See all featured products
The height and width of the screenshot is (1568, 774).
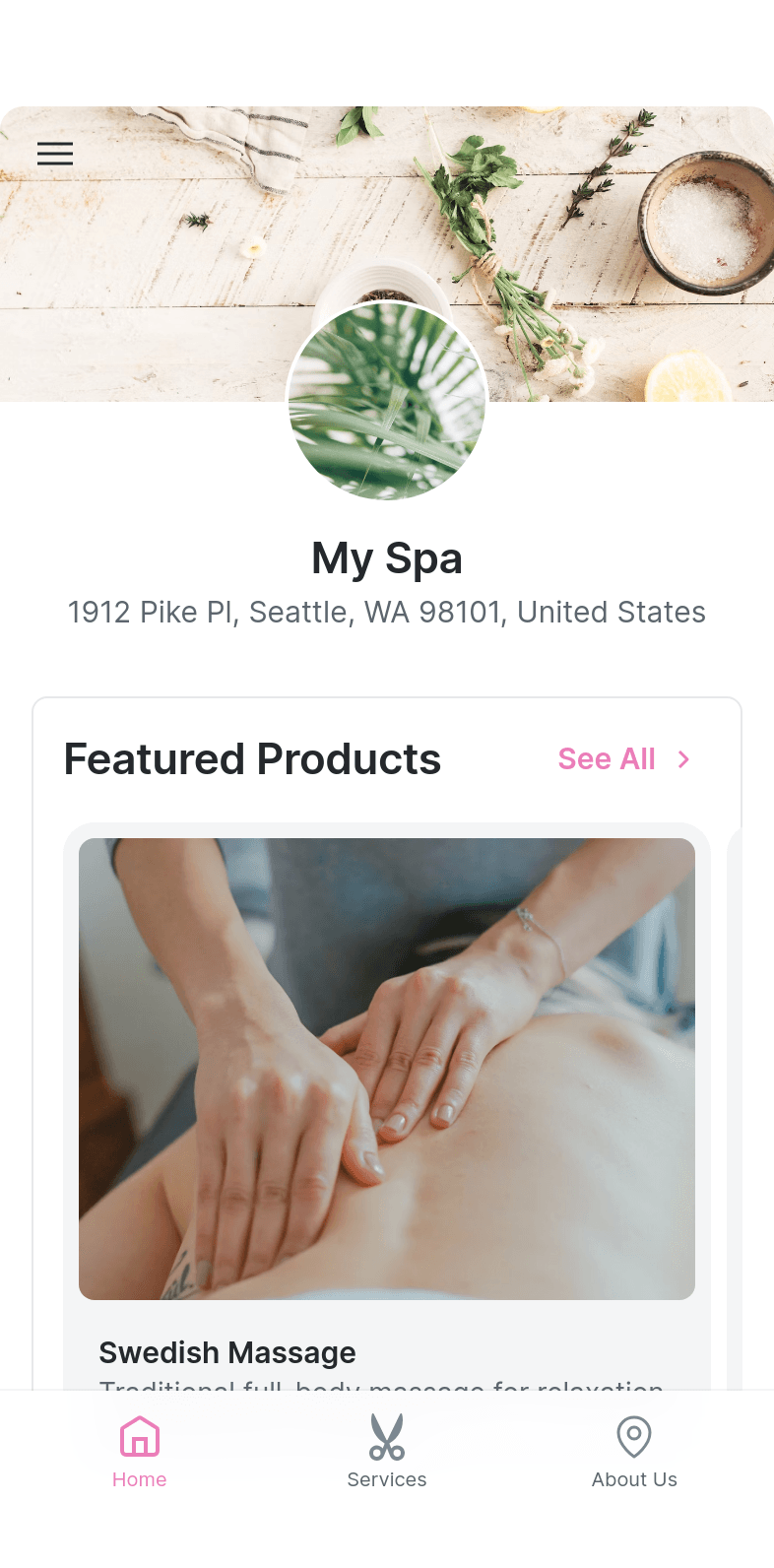point(623,759)
